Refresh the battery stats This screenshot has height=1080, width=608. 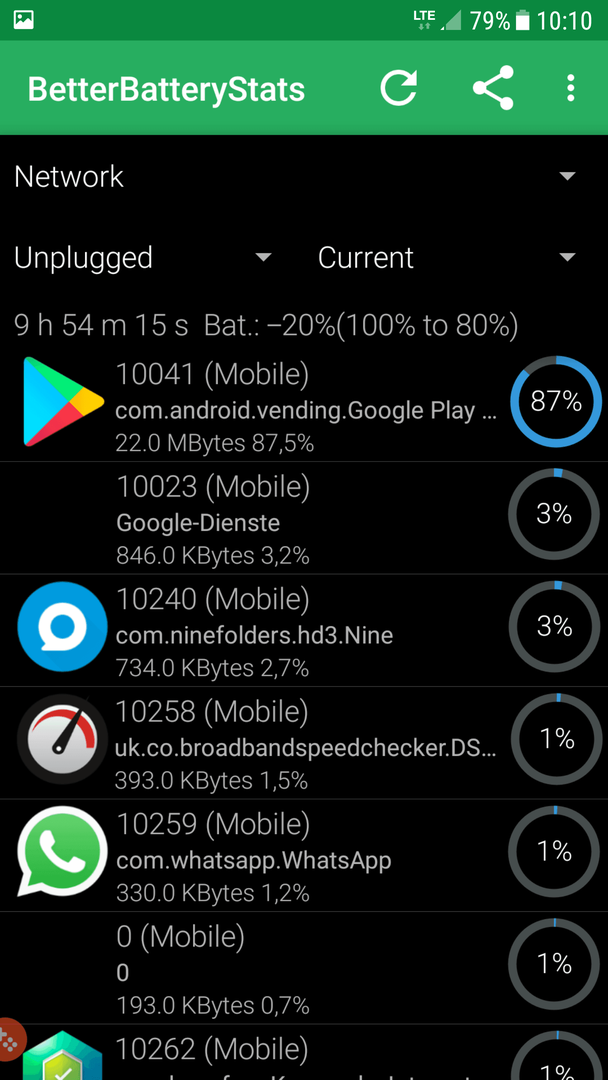point(399,88)
